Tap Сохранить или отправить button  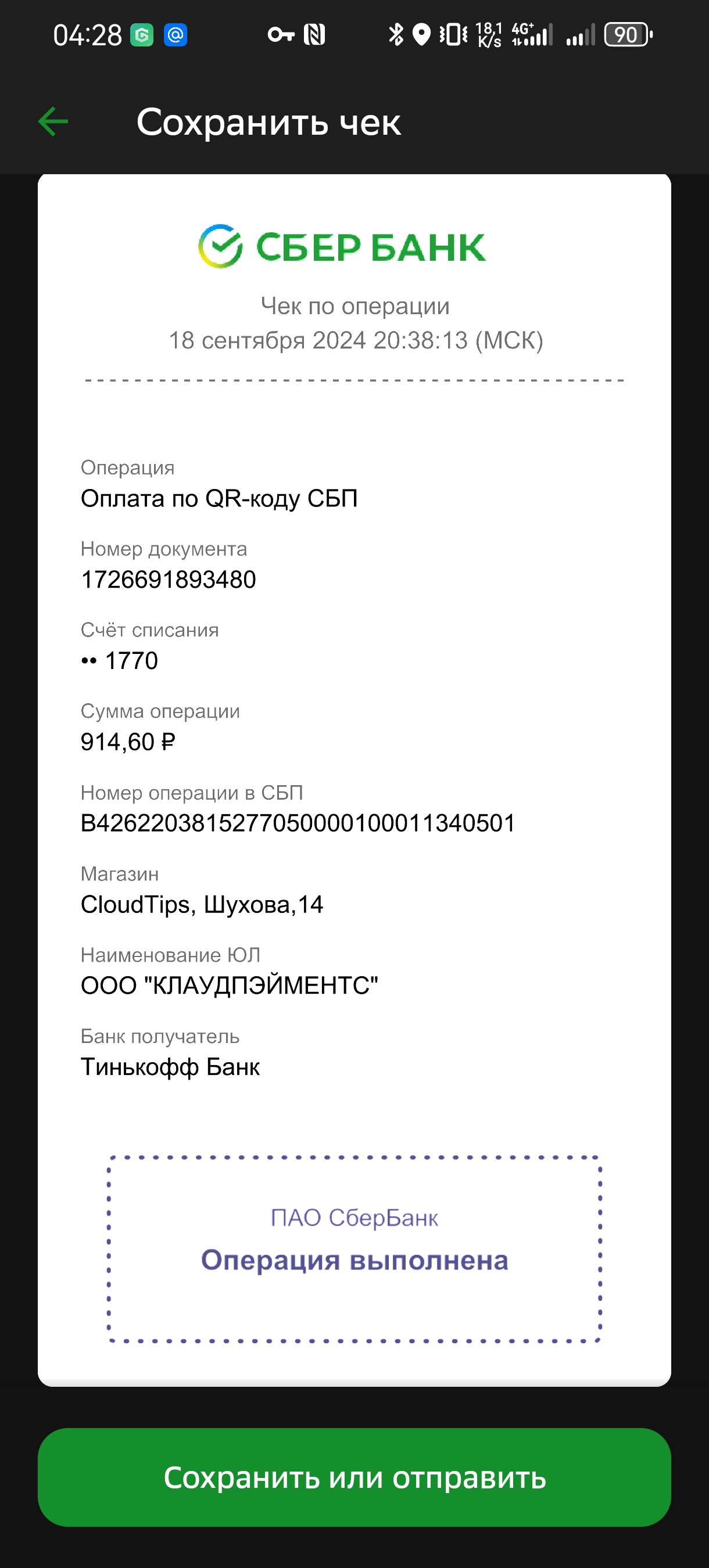point(354,1477)
